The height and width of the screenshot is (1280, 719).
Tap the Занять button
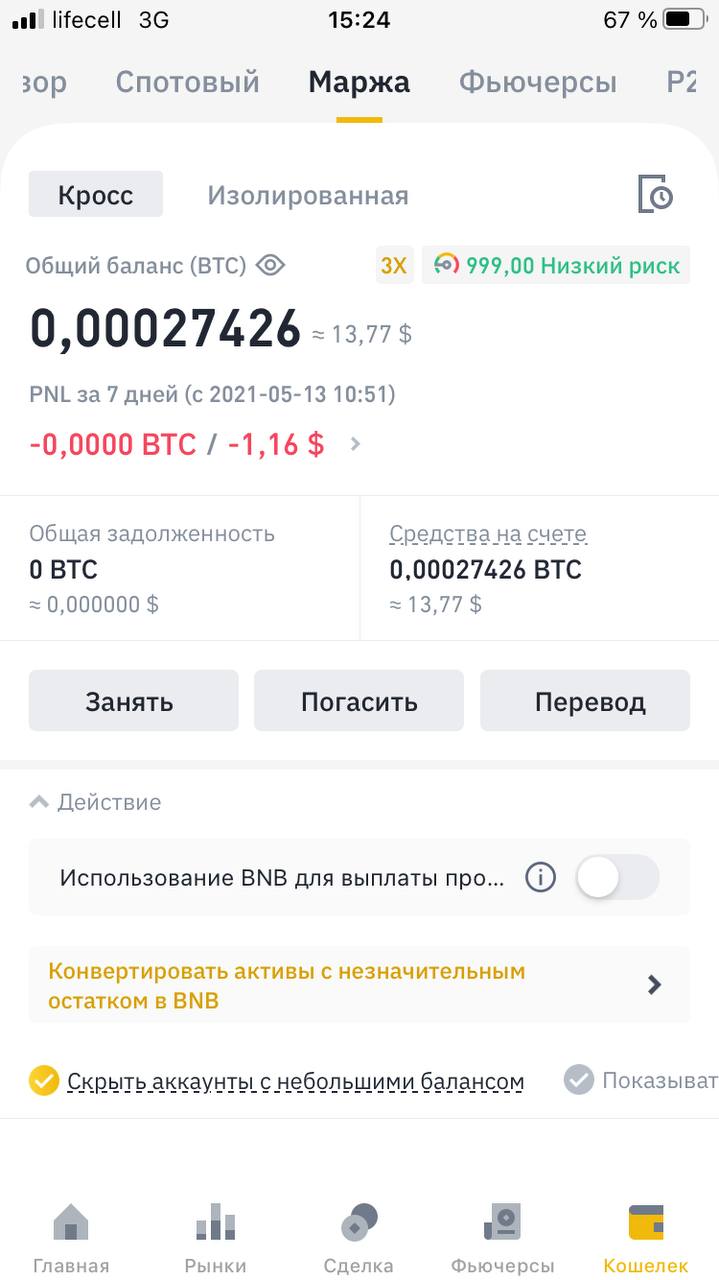point(133,701)
